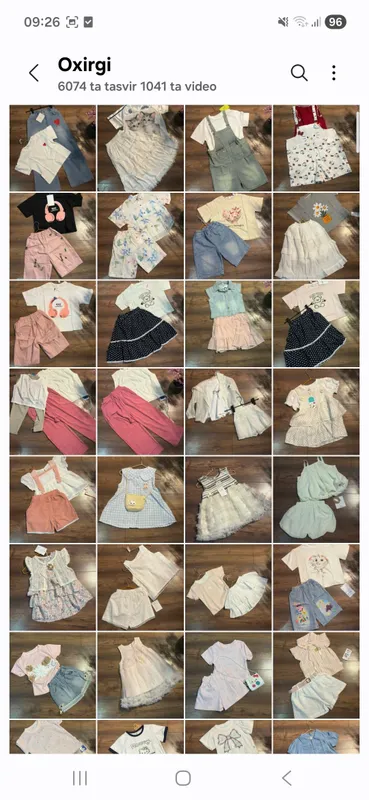Image resolution: width=369 pixels, height=800 pixels.
Task: Open photo of yellow heart tee with denim shorts
Action: click(x=228, y=236)
